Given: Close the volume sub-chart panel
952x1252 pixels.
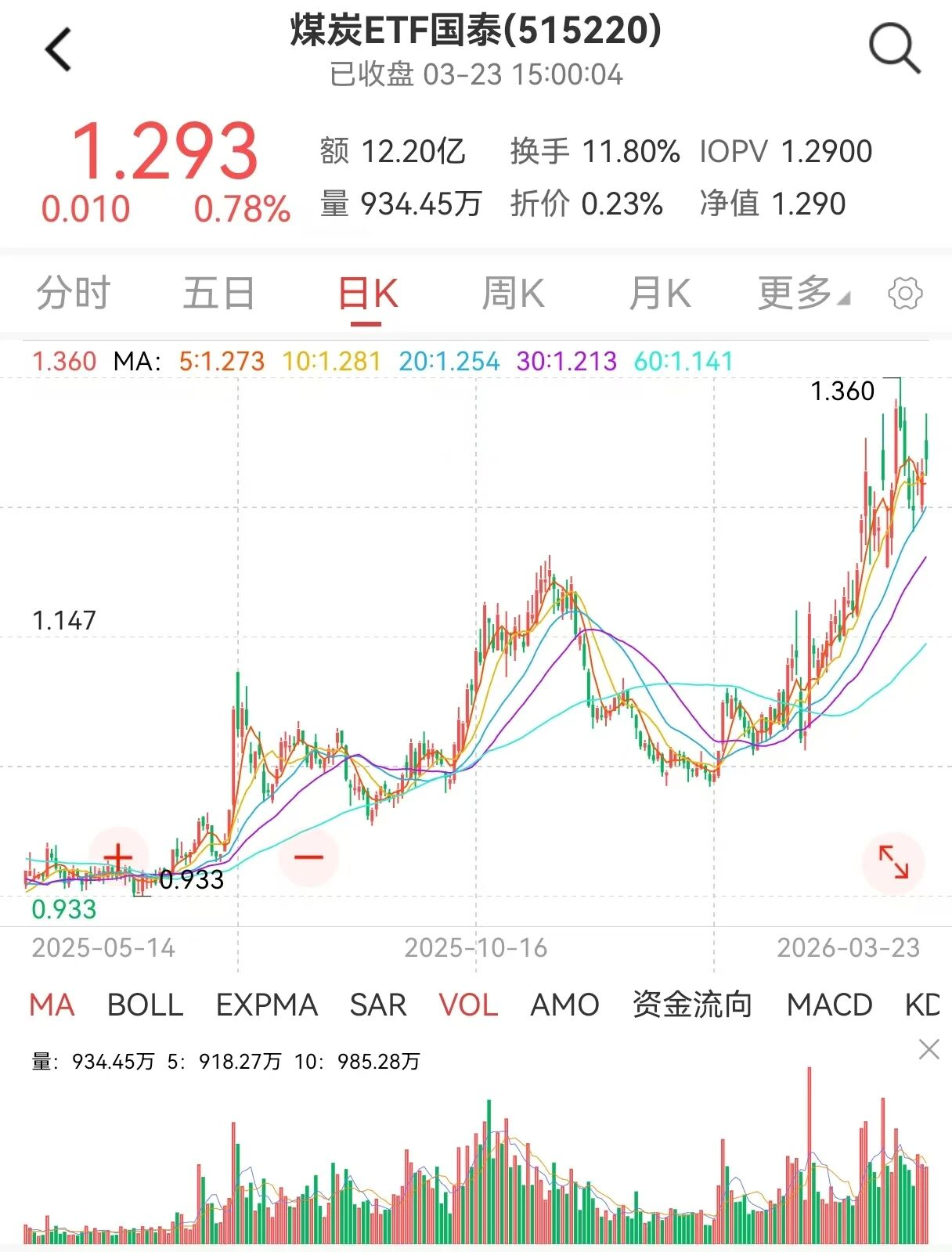Looking at the screenshot, I should [929, 1049].
